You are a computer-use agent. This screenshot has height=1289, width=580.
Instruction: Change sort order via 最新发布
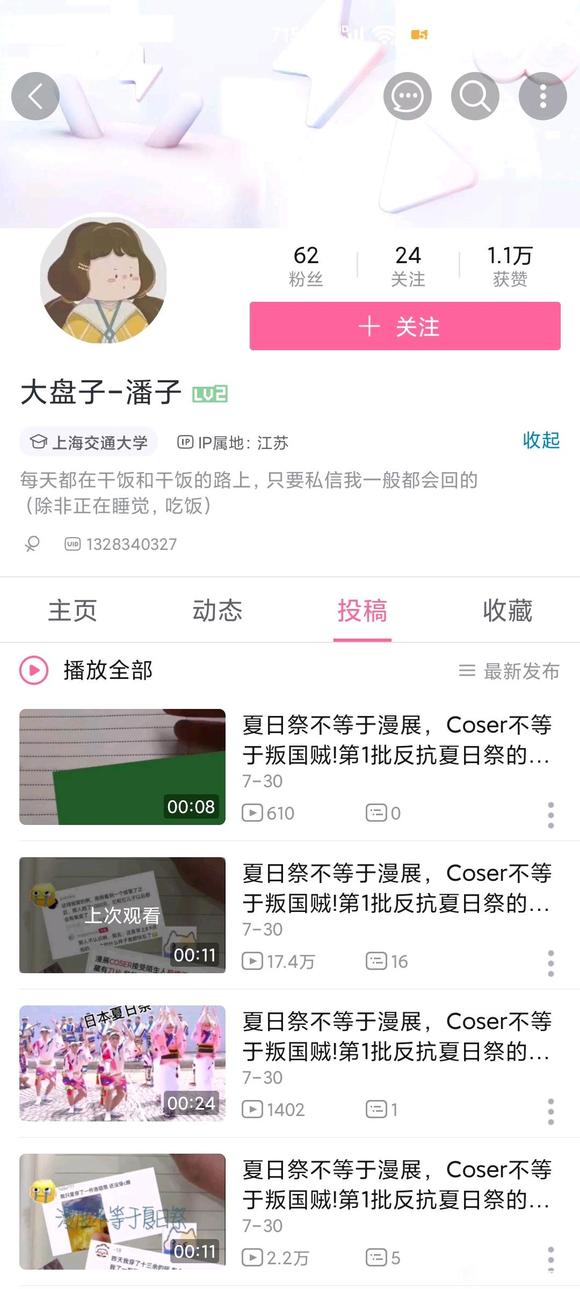coord(509,671)
